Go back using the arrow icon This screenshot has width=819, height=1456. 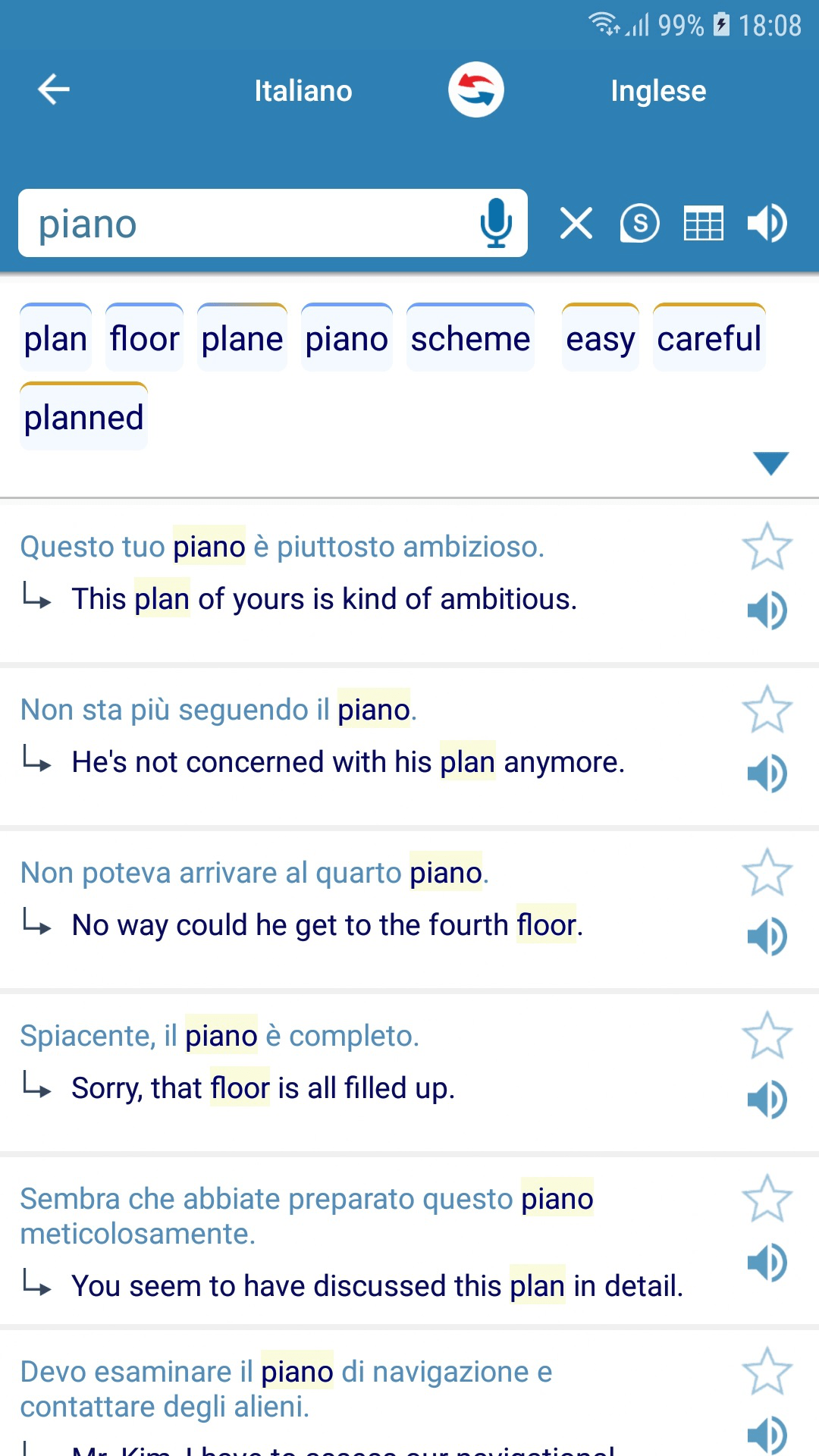point(54,89)
